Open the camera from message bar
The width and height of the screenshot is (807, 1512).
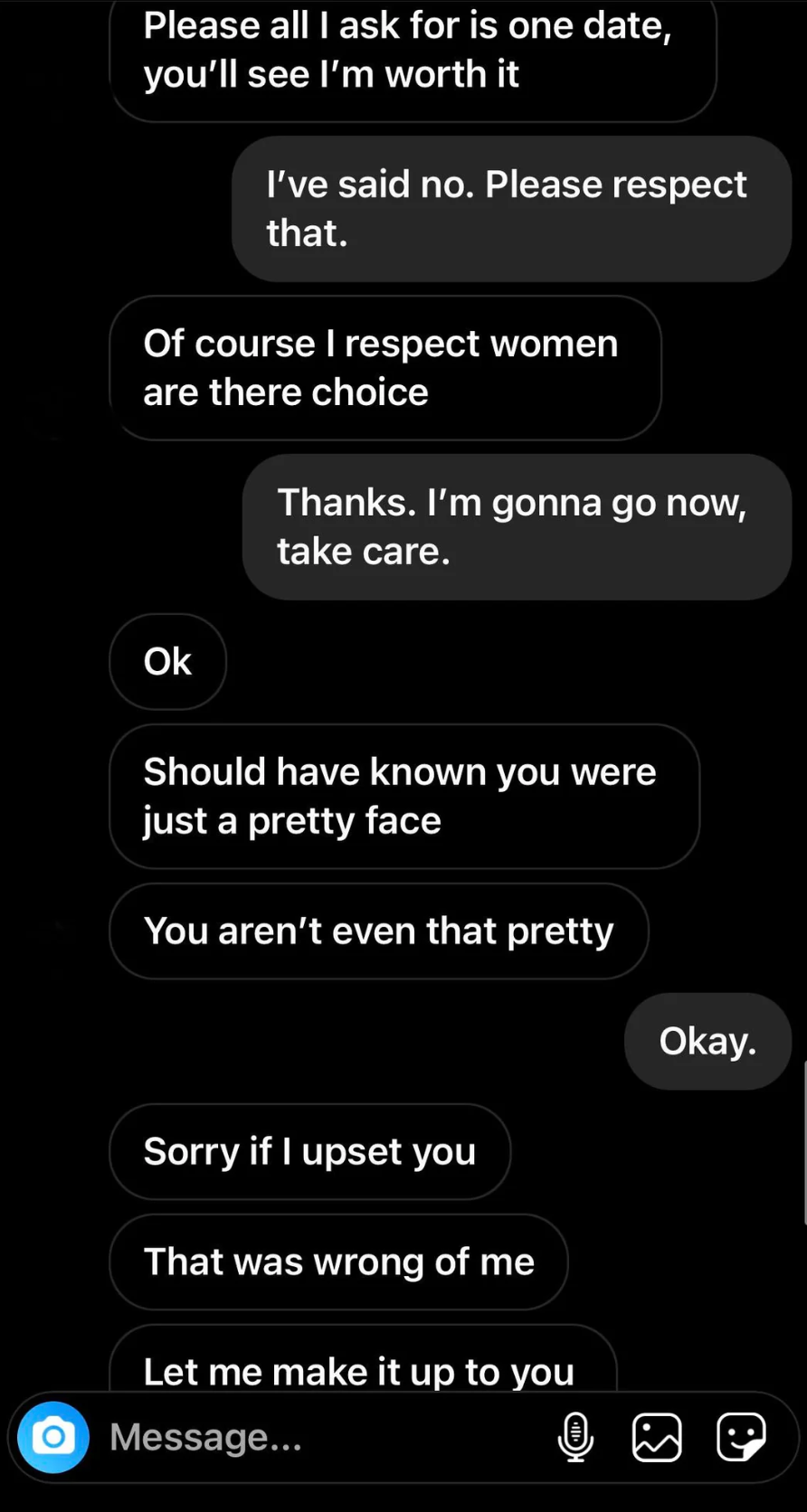click(53, 1437)
